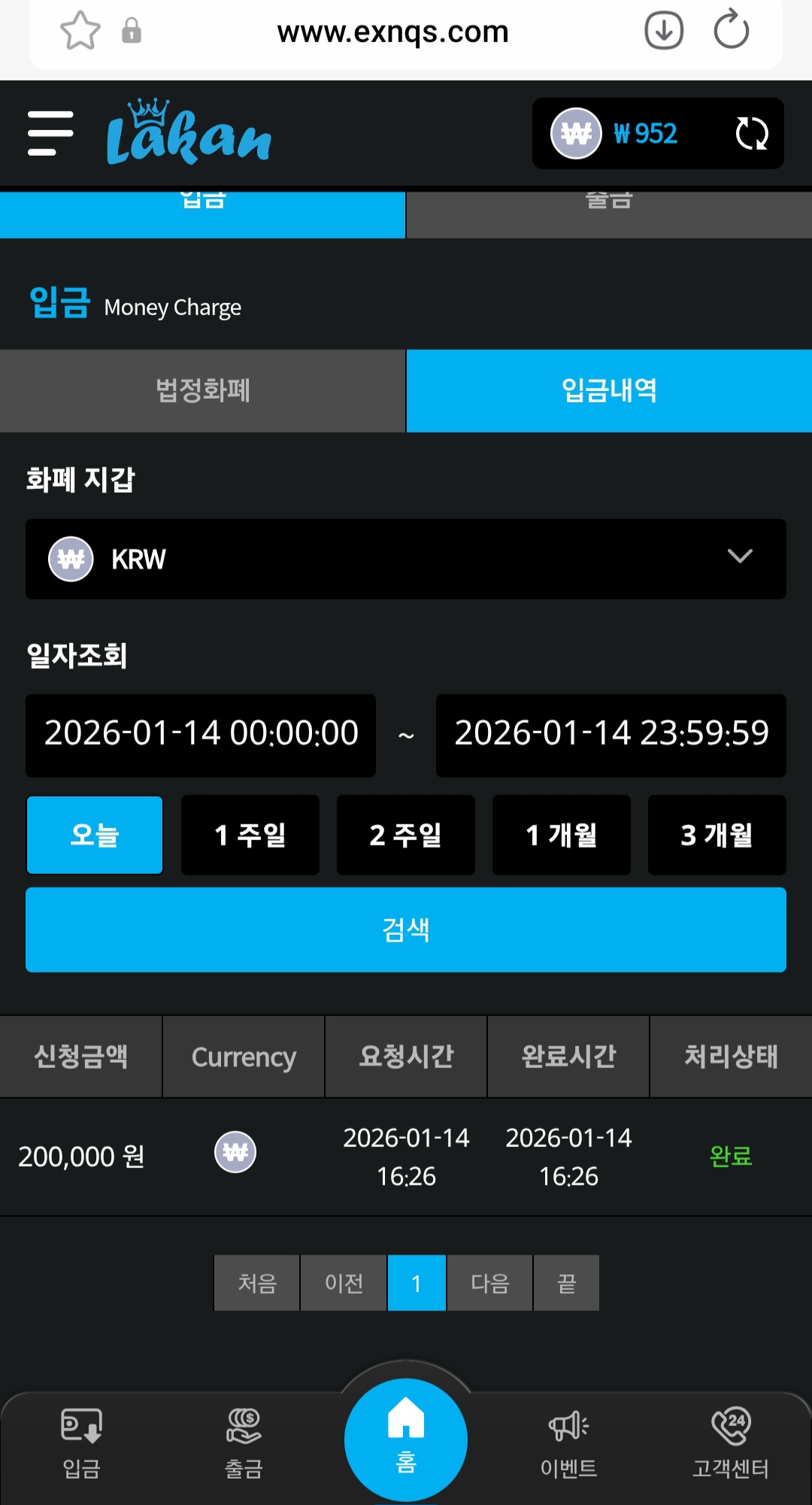This screenshot has height=1505, width=812.
Task: Open the hamburger drawer menu
Action: click(50, 133)
